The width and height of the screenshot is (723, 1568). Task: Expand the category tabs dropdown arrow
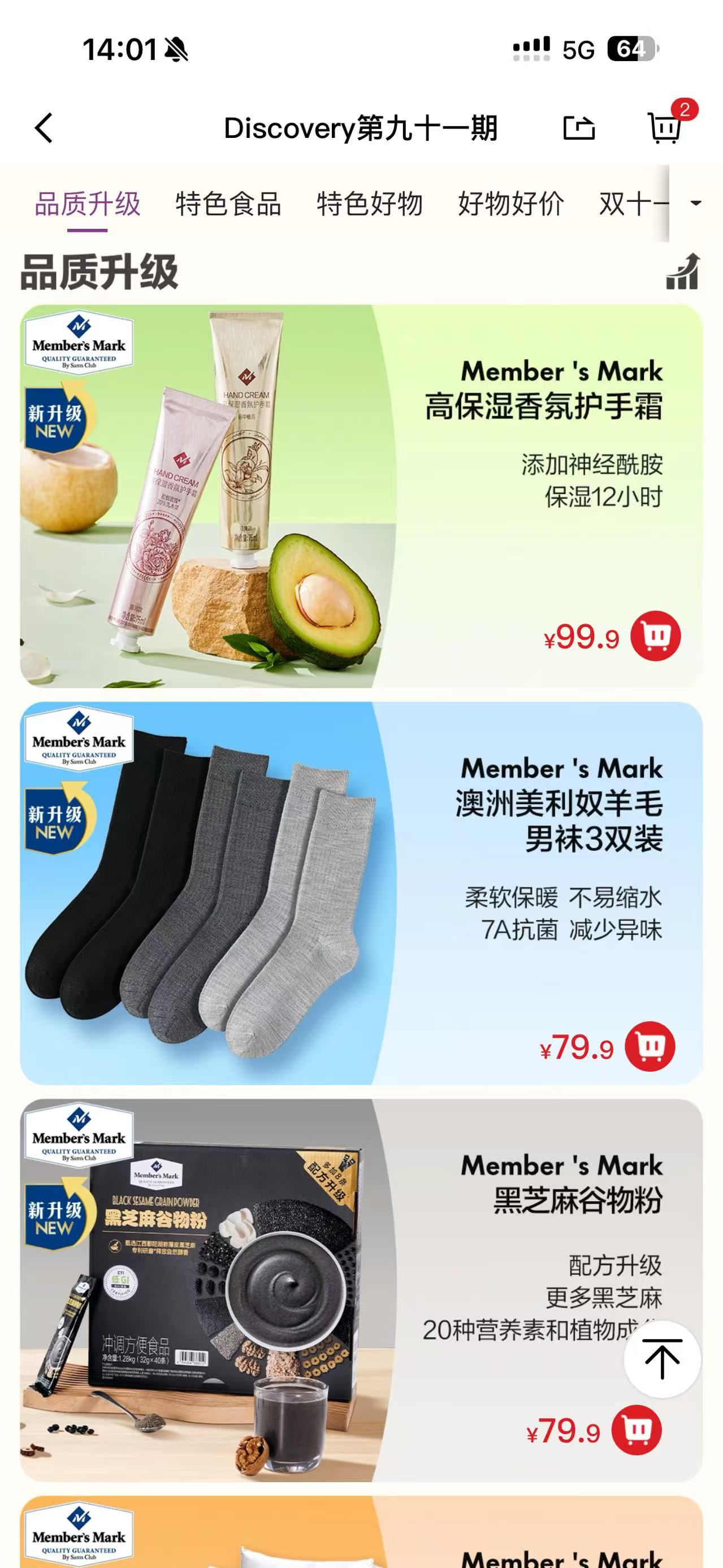(x=696, y=203)
